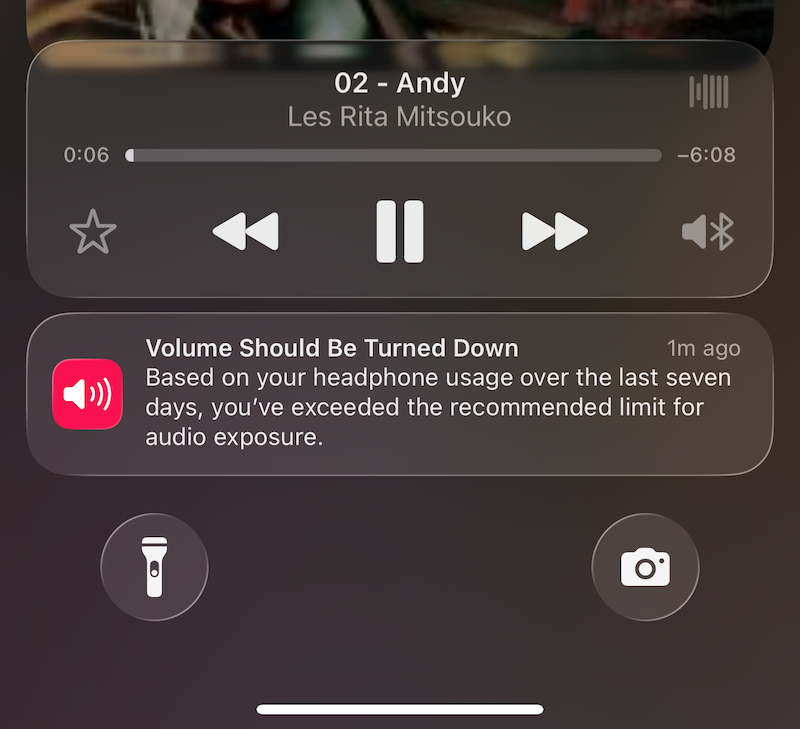The image size is (800, 729).
Task: Launch the camera from lock screen
Action: point(645,567)
